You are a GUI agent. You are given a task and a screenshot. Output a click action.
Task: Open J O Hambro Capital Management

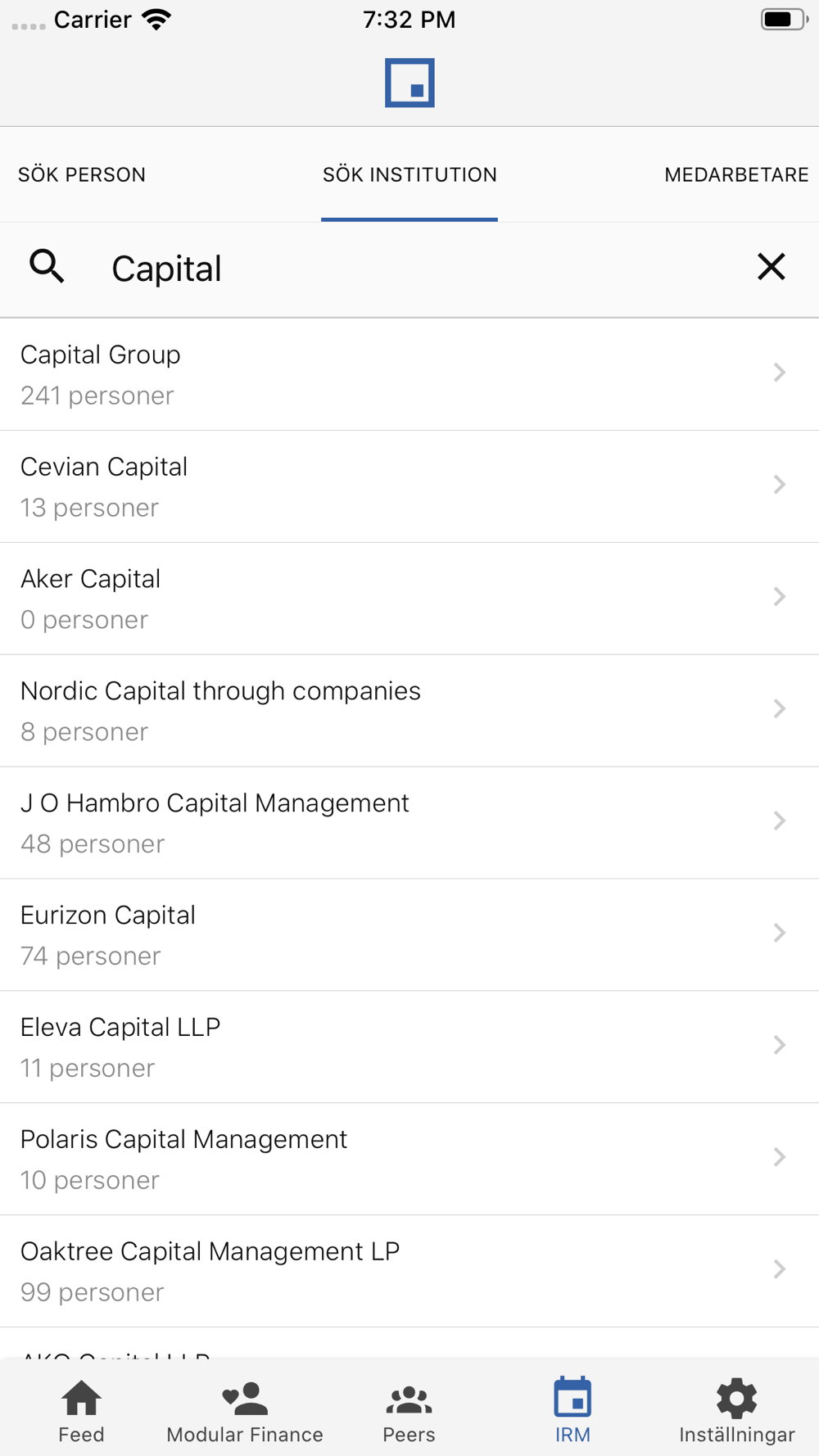pyautogui.click(x=409, y=823)
